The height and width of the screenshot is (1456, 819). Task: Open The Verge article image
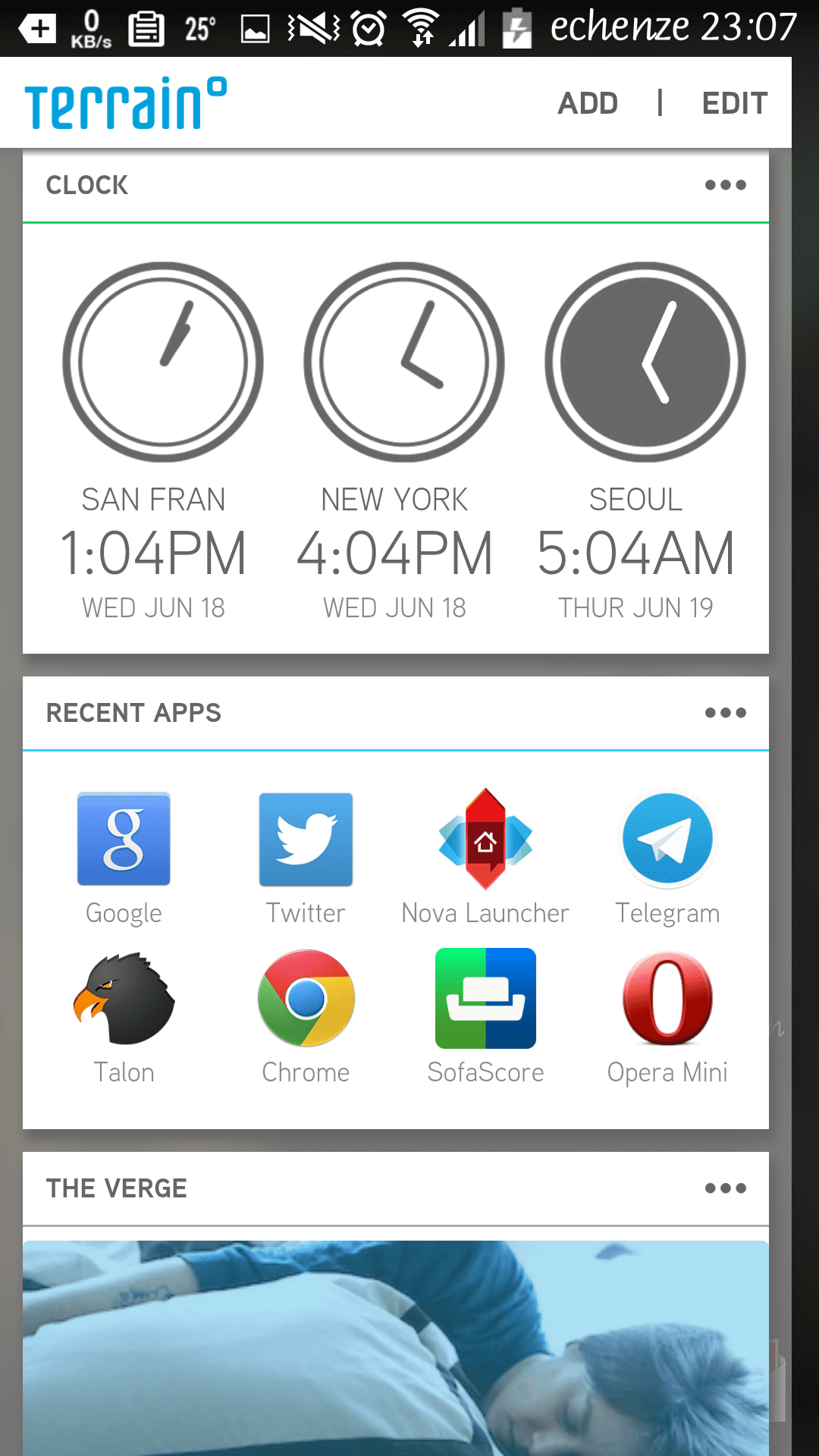(x=396, y=1348)
